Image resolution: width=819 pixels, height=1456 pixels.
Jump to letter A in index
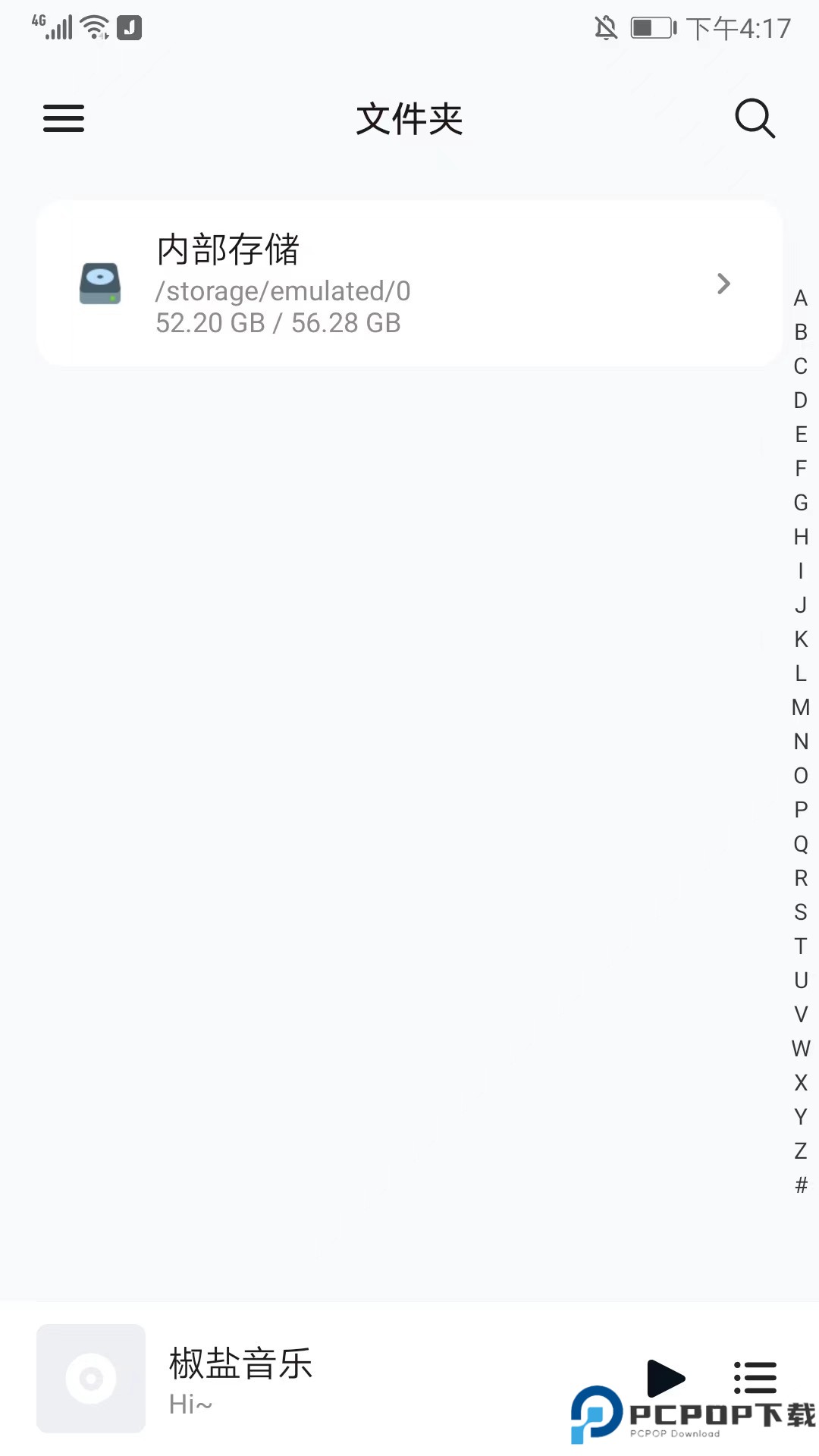tap(801, 298)
